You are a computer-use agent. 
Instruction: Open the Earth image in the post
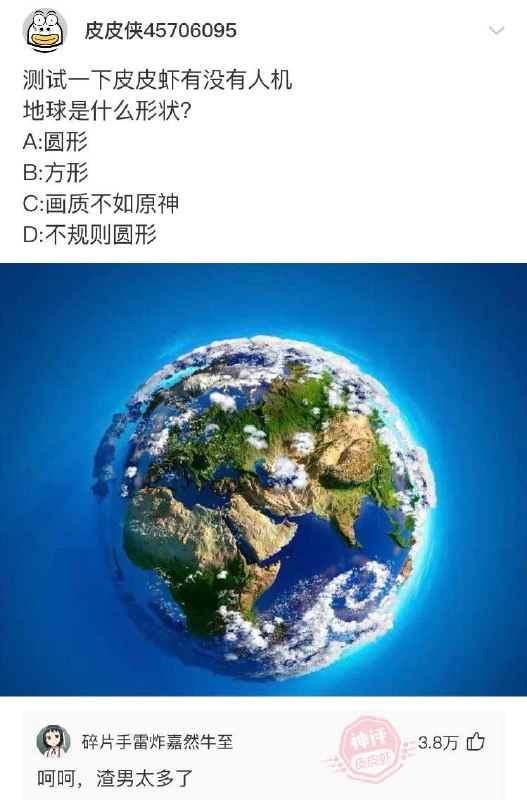coord(263,479)
